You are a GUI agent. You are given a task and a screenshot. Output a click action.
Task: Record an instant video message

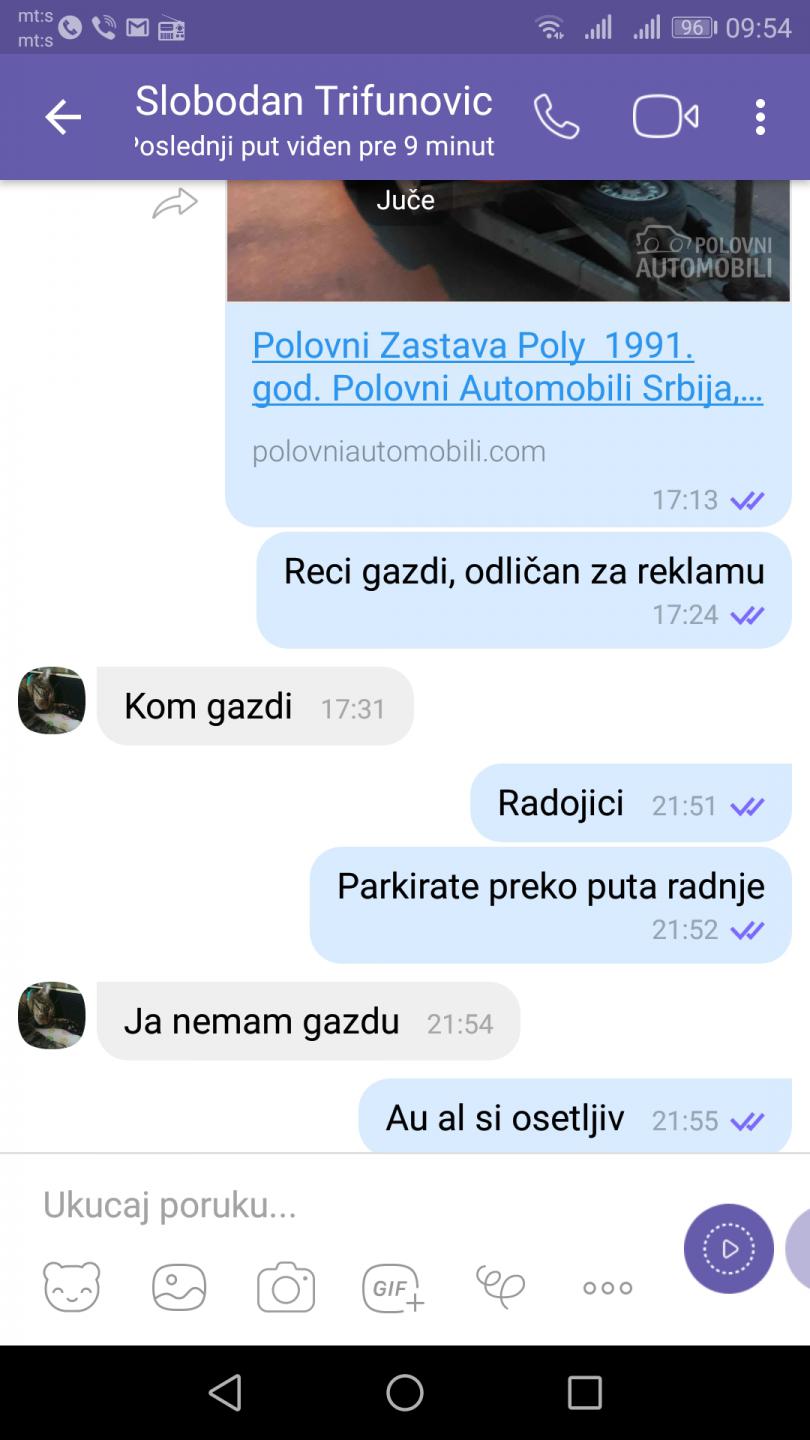(x=729, y=1249)
